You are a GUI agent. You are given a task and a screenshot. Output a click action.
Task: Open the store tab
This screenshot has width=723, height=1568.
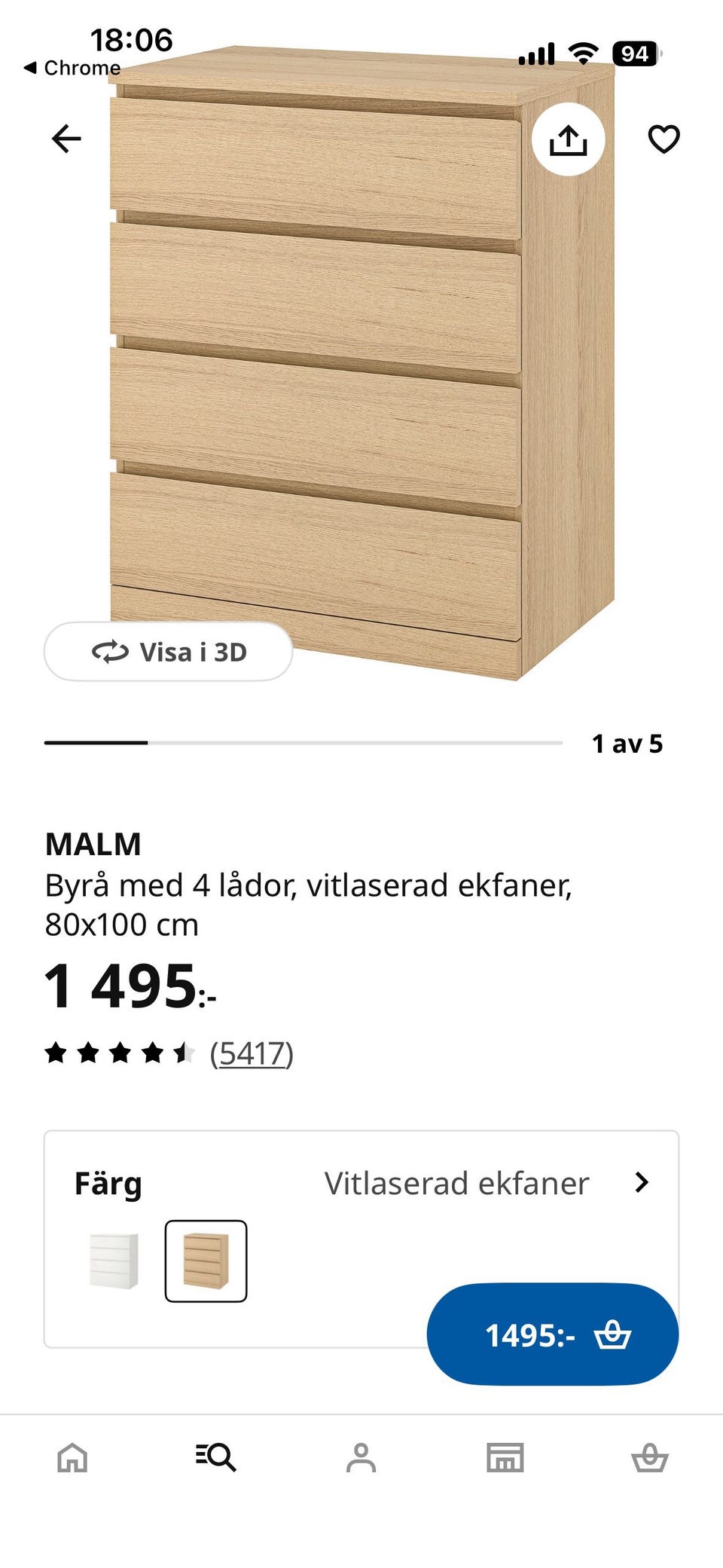505,1457
